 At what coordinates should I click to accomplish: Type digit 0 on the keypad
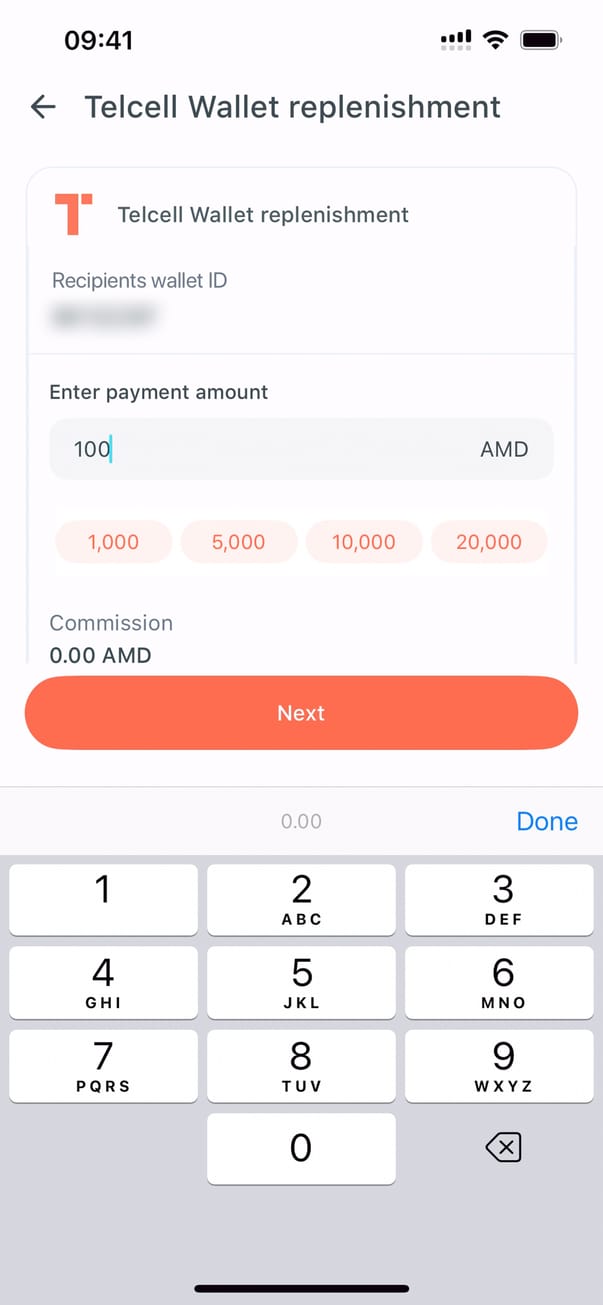click(301, 1149)
